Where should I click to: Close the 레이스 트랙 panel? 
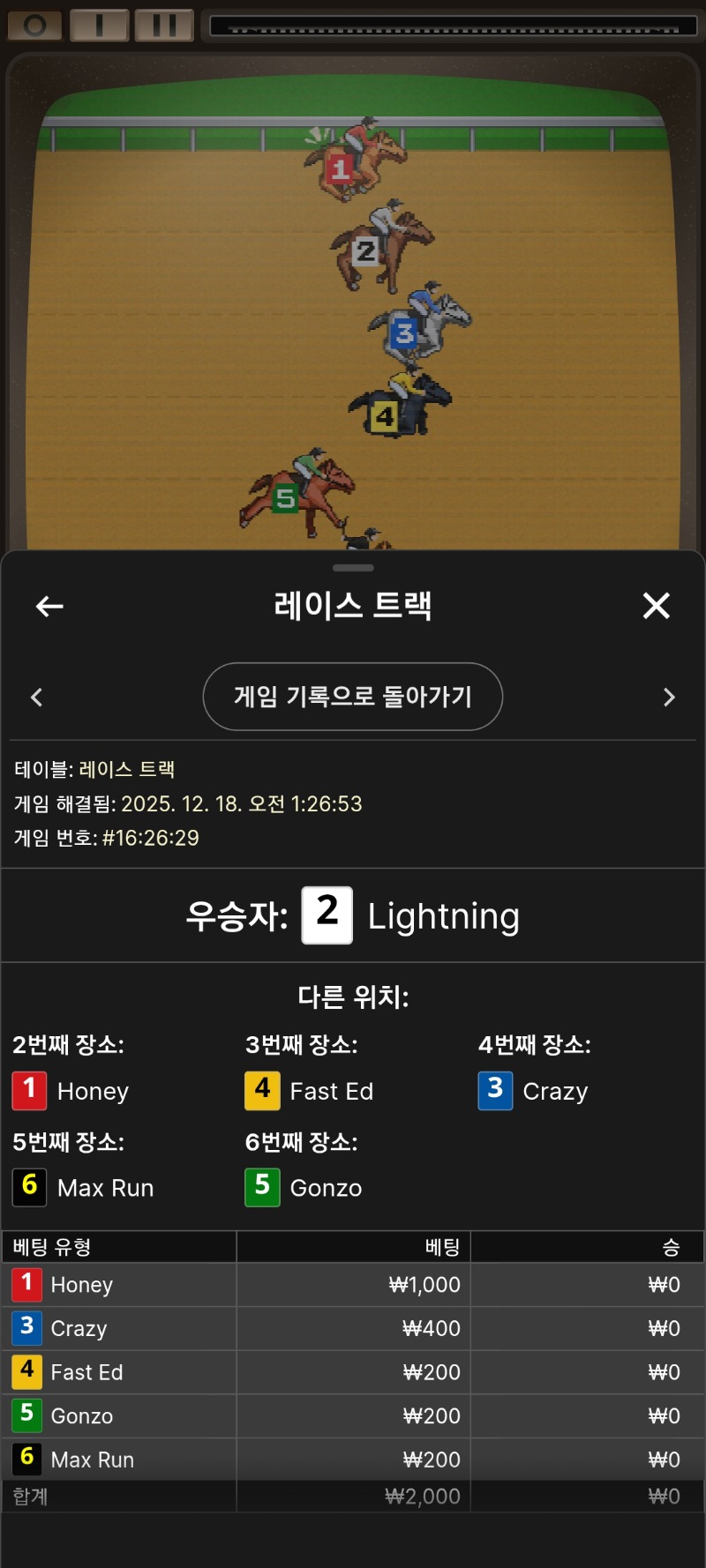[x=656, y=606]
